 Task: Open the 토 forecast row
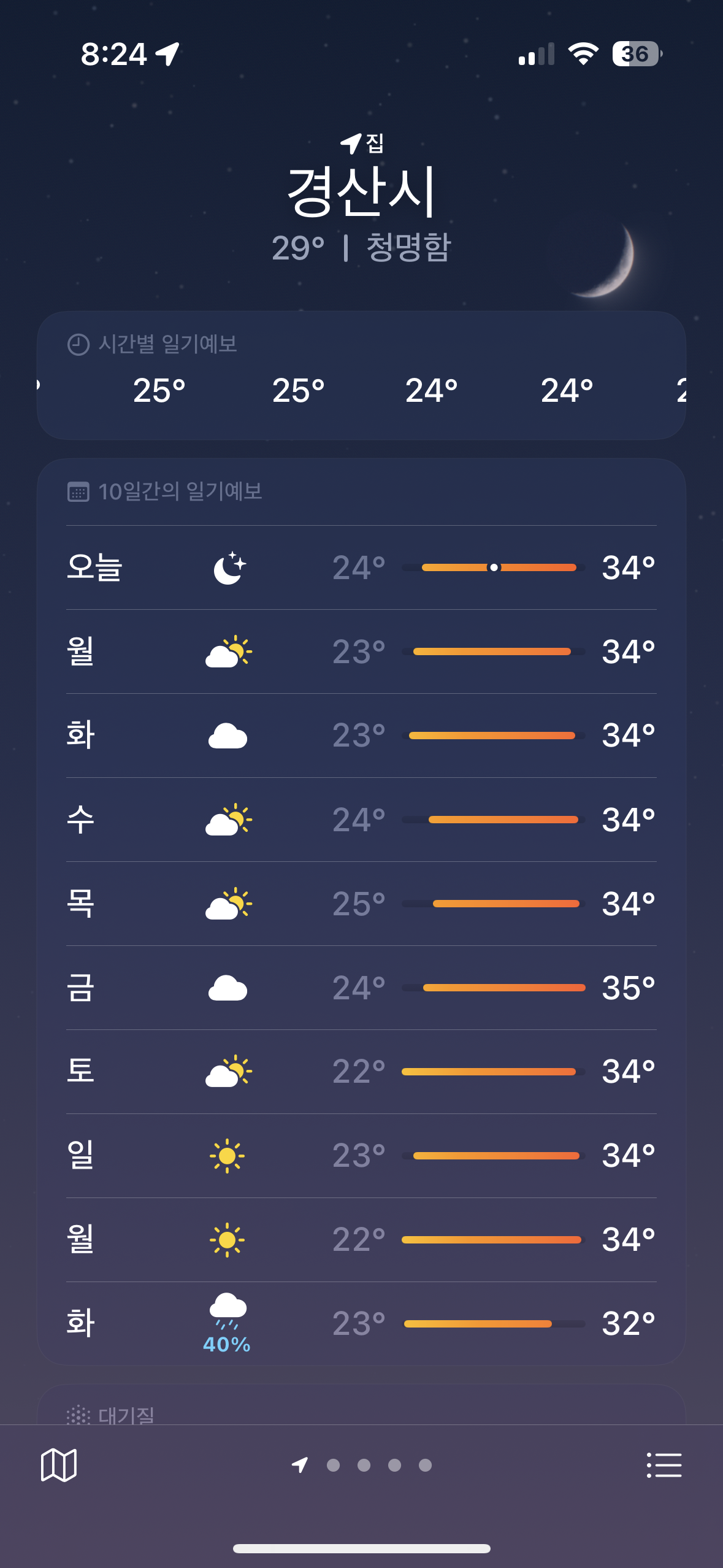click(x=361, y=1072)
